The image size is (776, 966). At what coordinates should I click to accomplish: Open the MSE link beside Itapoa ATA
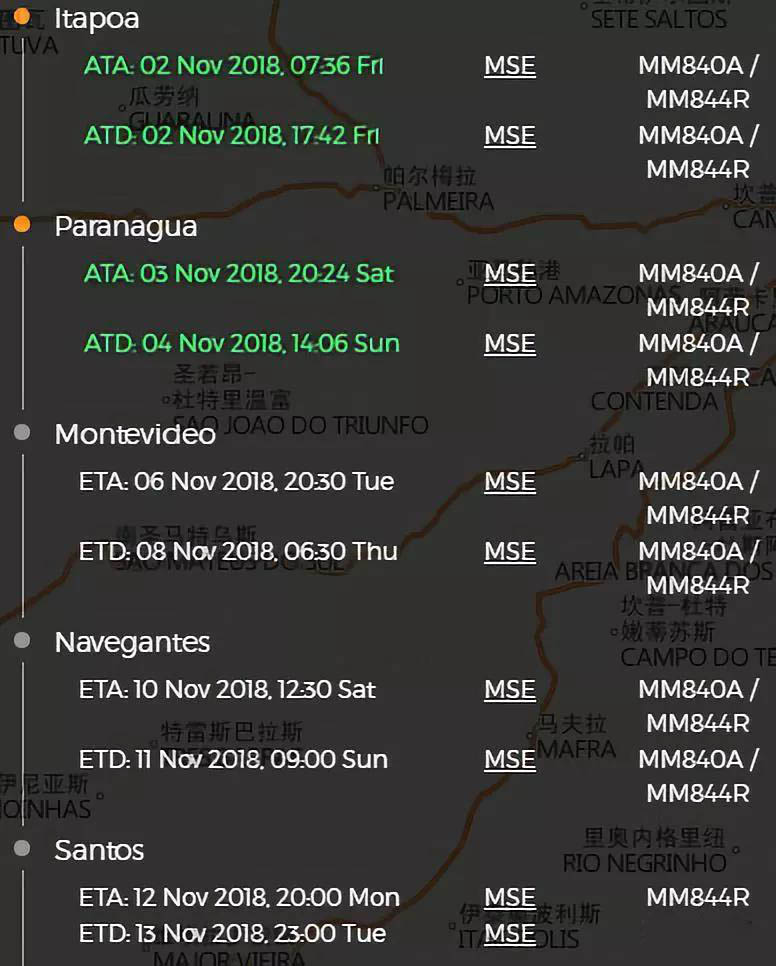coord(510,66)
